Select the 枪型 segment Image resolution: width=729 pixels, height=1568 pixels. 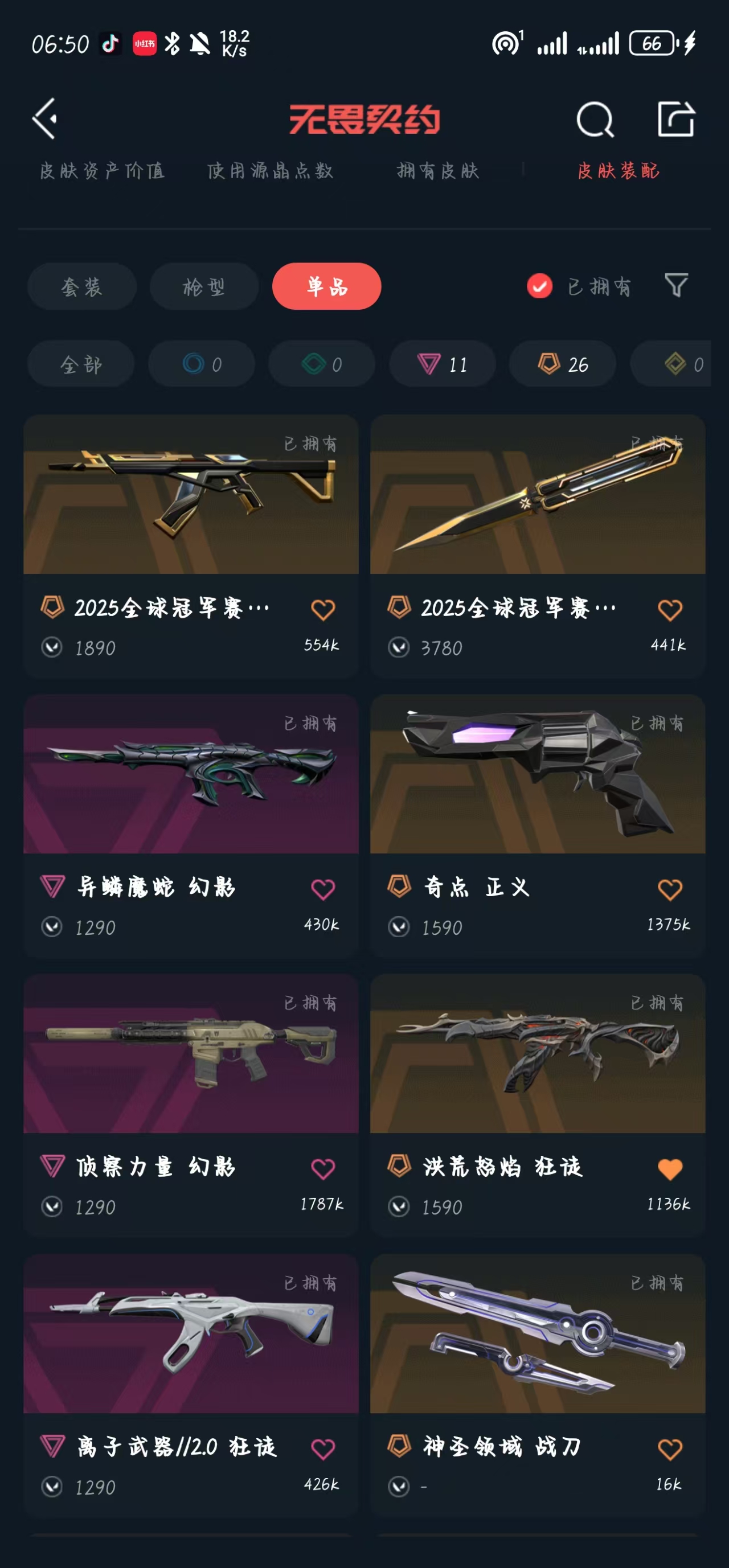(x=204, y=286)
